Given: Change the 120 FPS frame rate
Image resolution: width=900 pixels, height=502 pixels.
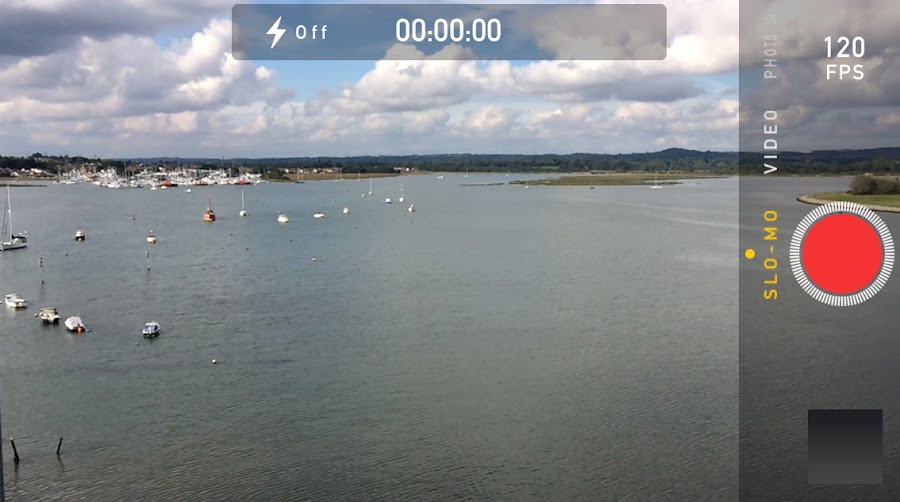Looking at the screenshot, I should tap(844, 58).
